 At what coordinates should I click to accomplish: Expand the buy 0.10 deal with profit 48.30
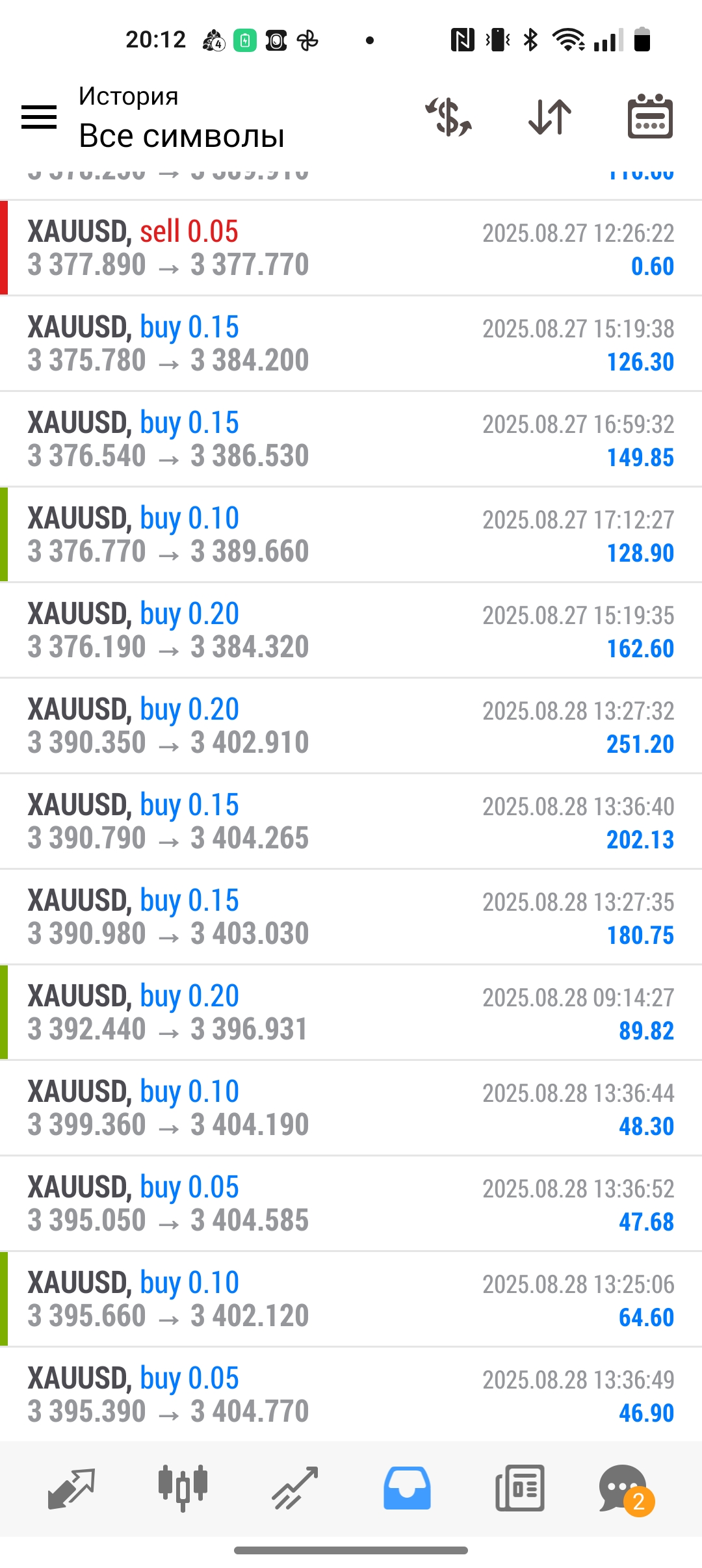point(351,1108)
